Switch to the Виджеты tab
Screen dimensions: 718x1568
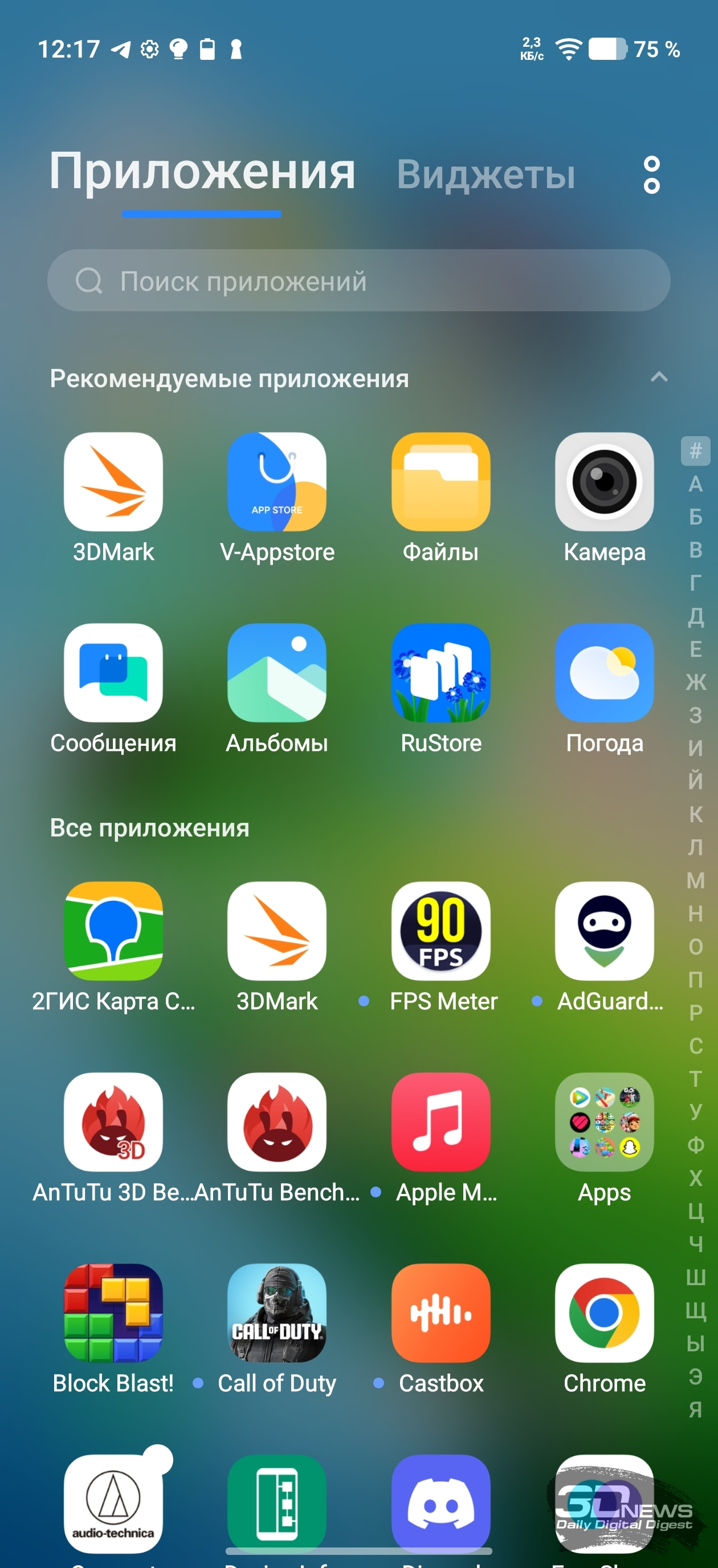[x=486, y=174]
